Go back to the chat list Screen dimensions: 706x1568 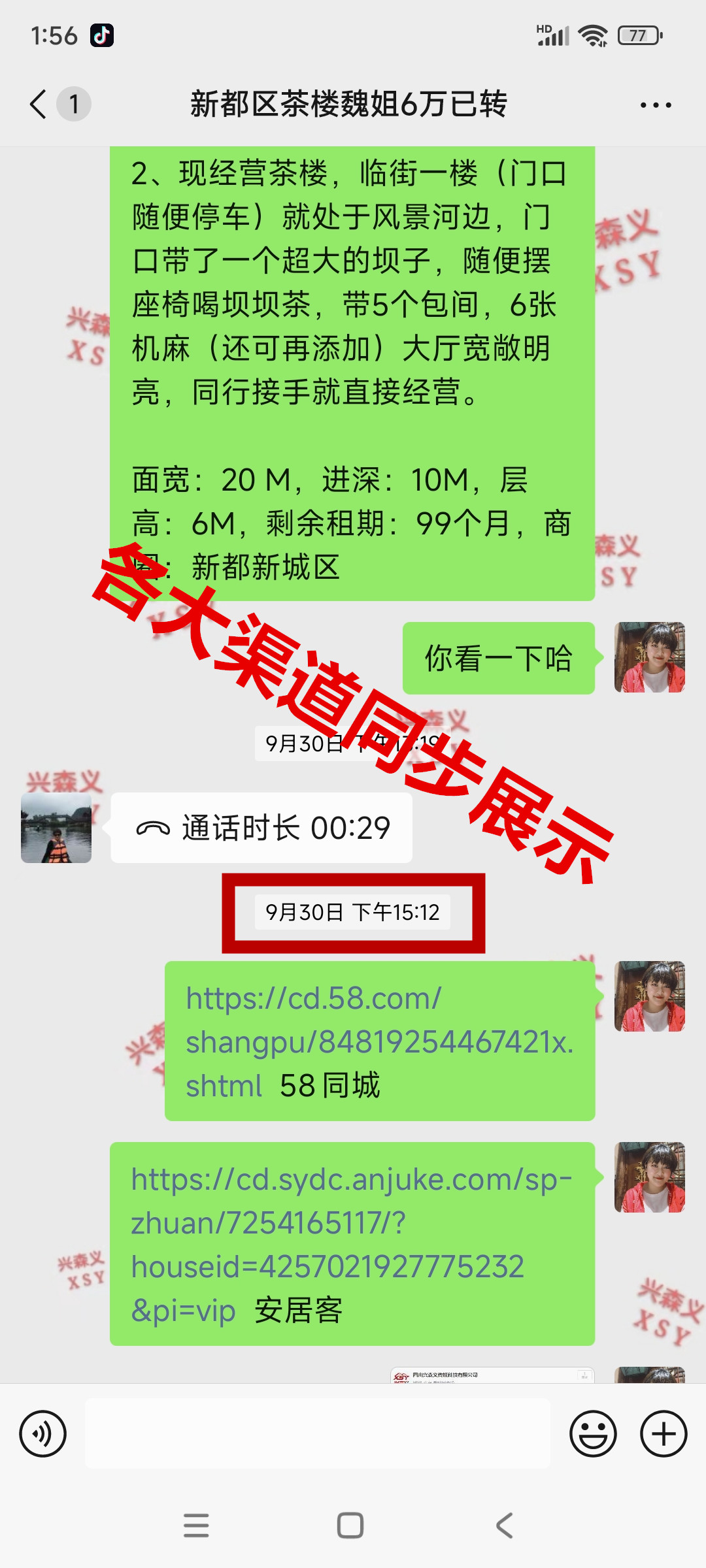39,105
